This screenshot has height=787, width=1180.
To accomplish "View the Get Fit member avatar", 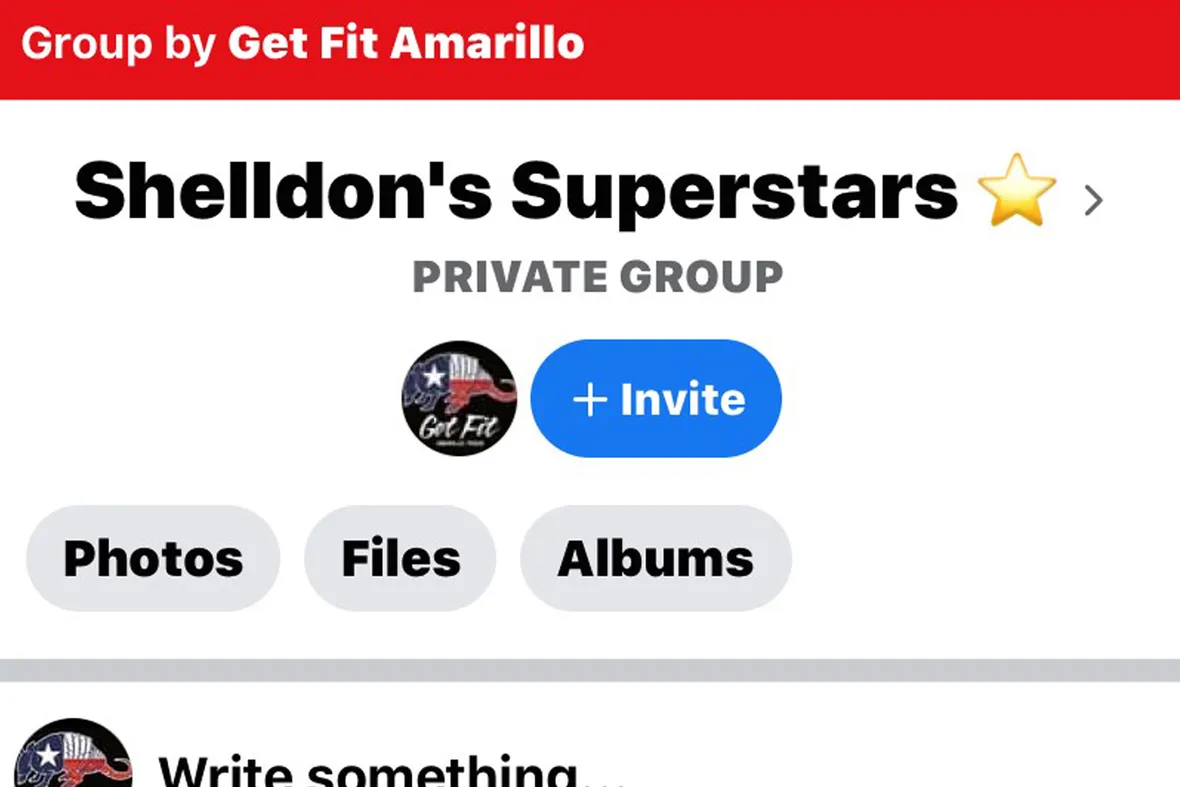I will [459, 399].
